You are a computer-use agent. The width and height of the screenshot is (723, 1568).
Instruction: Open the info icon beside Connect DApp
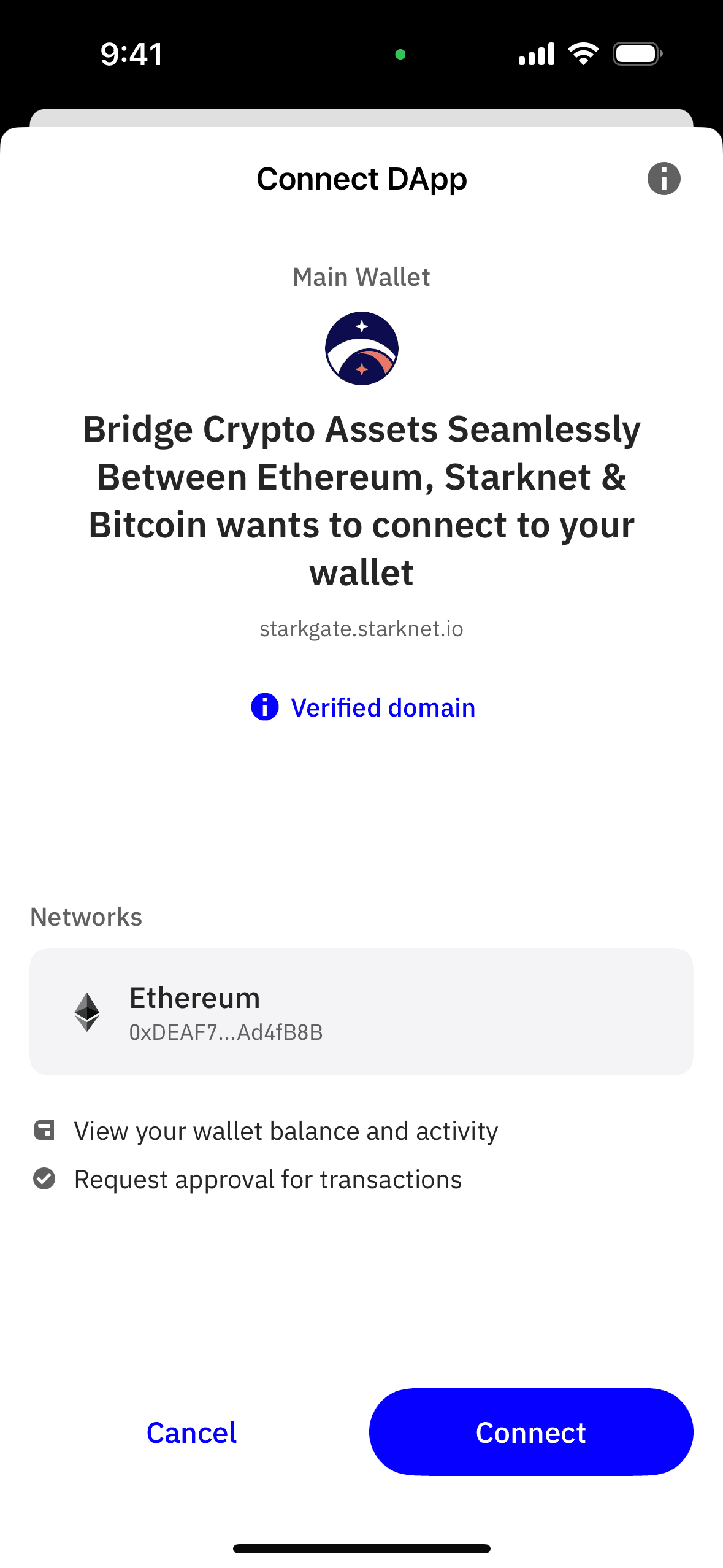pos(664,179)
